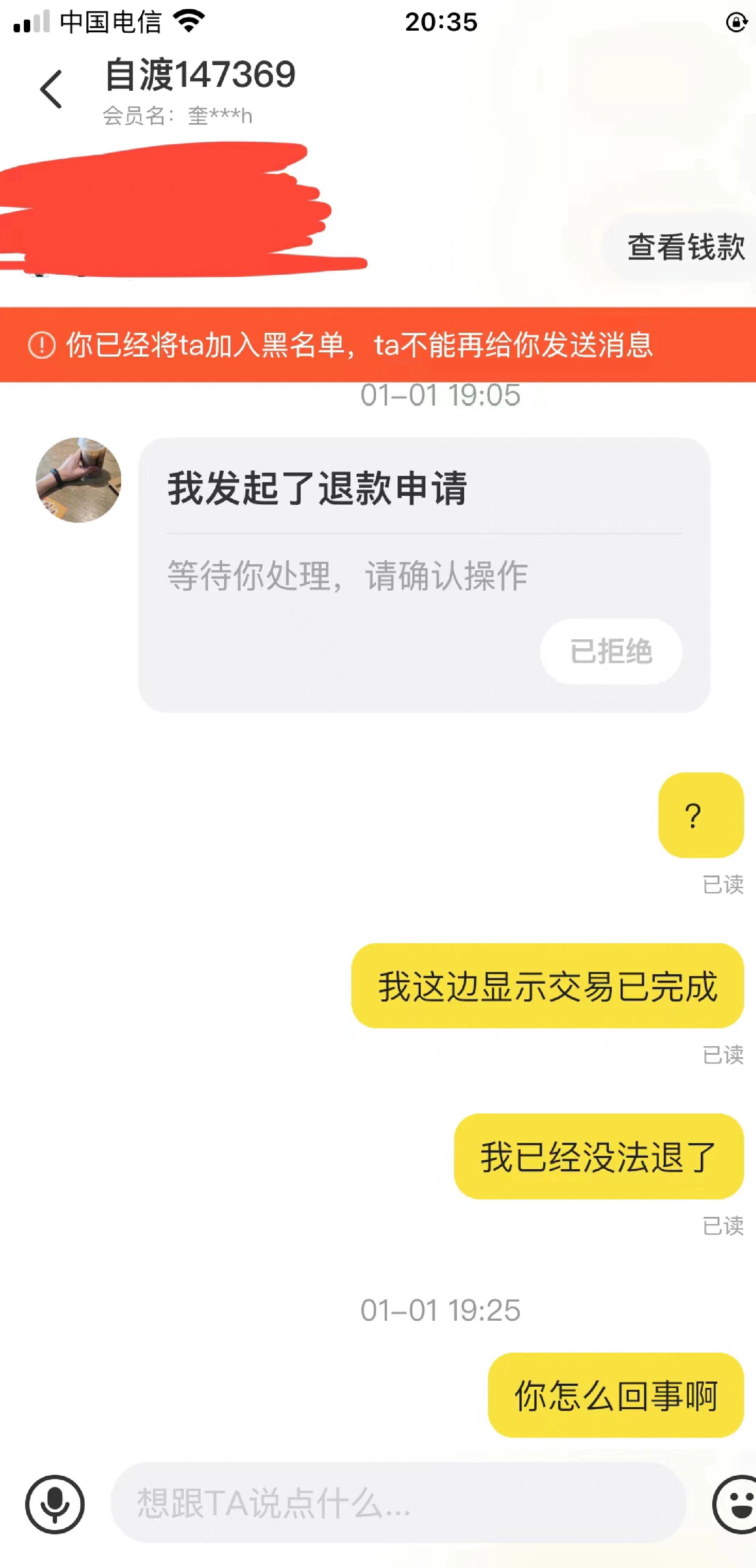This screenshot has height=1568, width=756.
Task: Focus the 想跟TA说点什么 message field
Action: [x=398, y=1502]
